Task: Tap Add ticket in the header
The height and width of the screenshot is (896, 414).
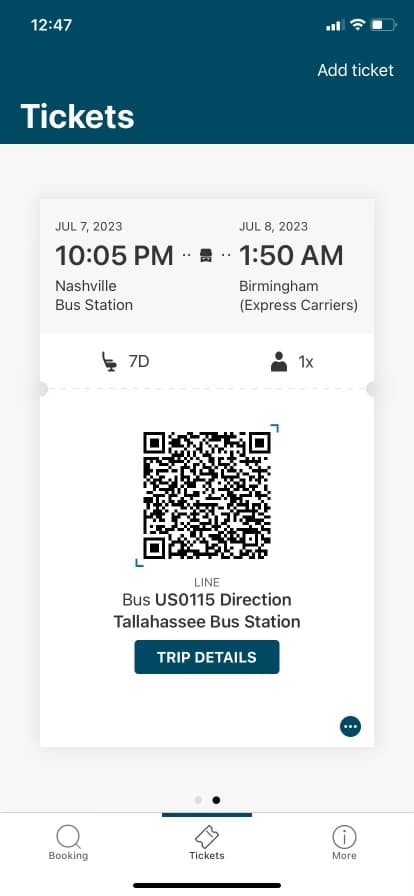Action: 356,70
